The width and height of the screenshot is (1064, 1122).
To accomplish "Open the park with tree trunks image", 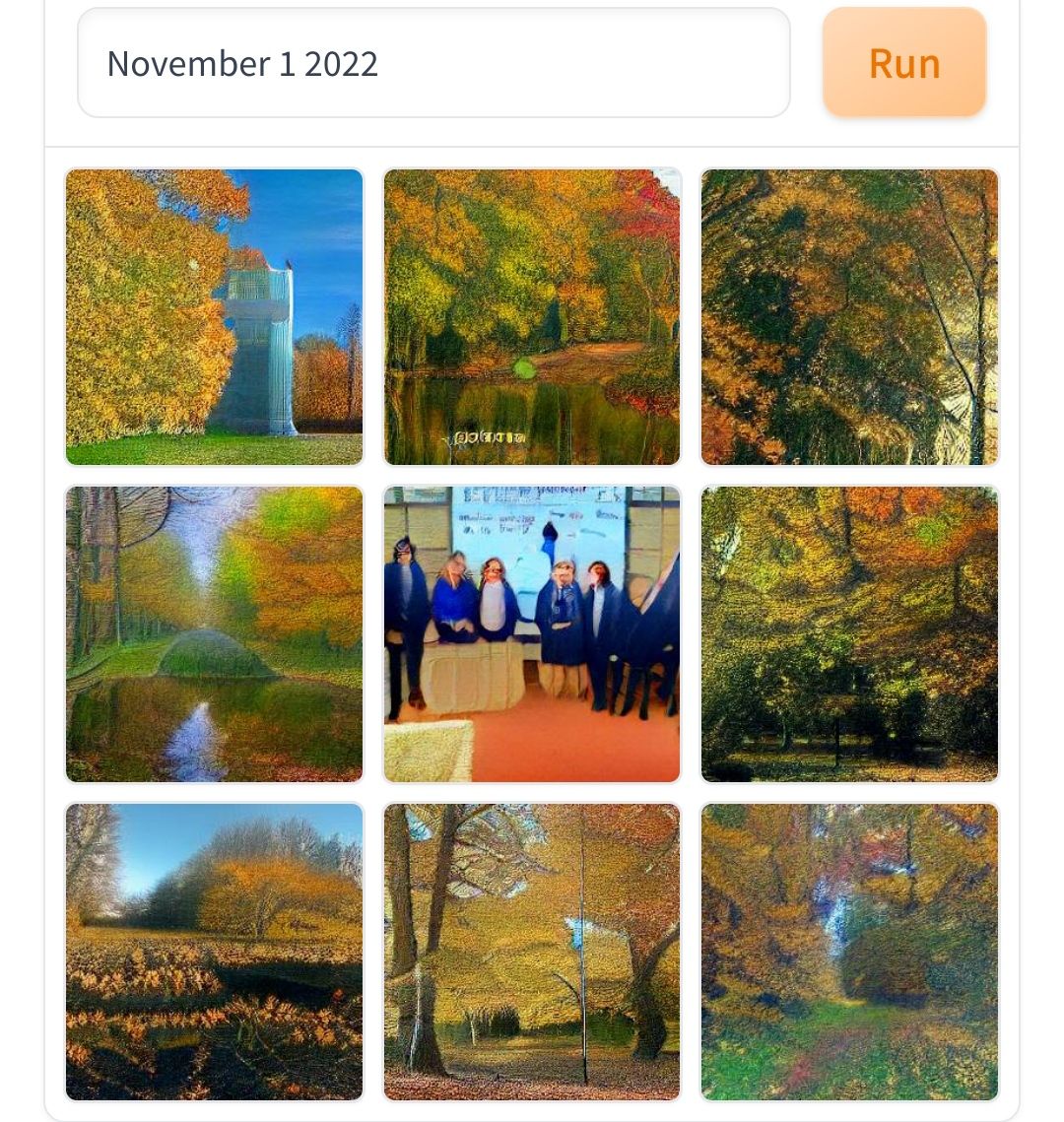I will pos(531,951).
